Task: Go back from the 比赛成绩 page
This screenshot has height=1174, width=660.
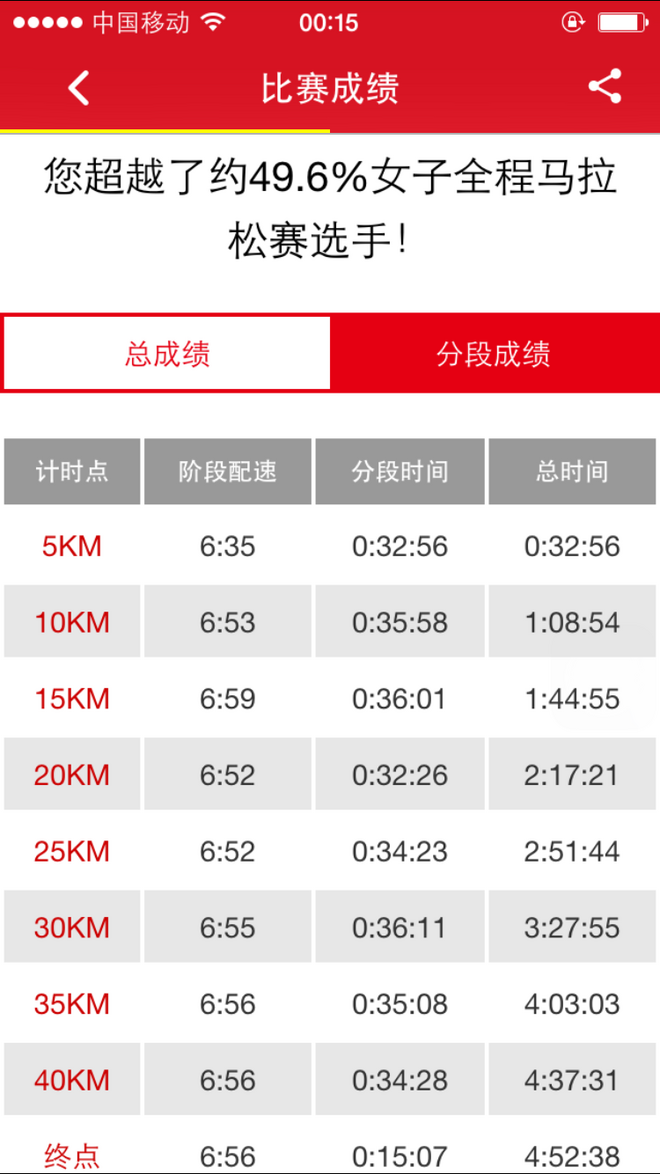Action: tap(79, 88)
